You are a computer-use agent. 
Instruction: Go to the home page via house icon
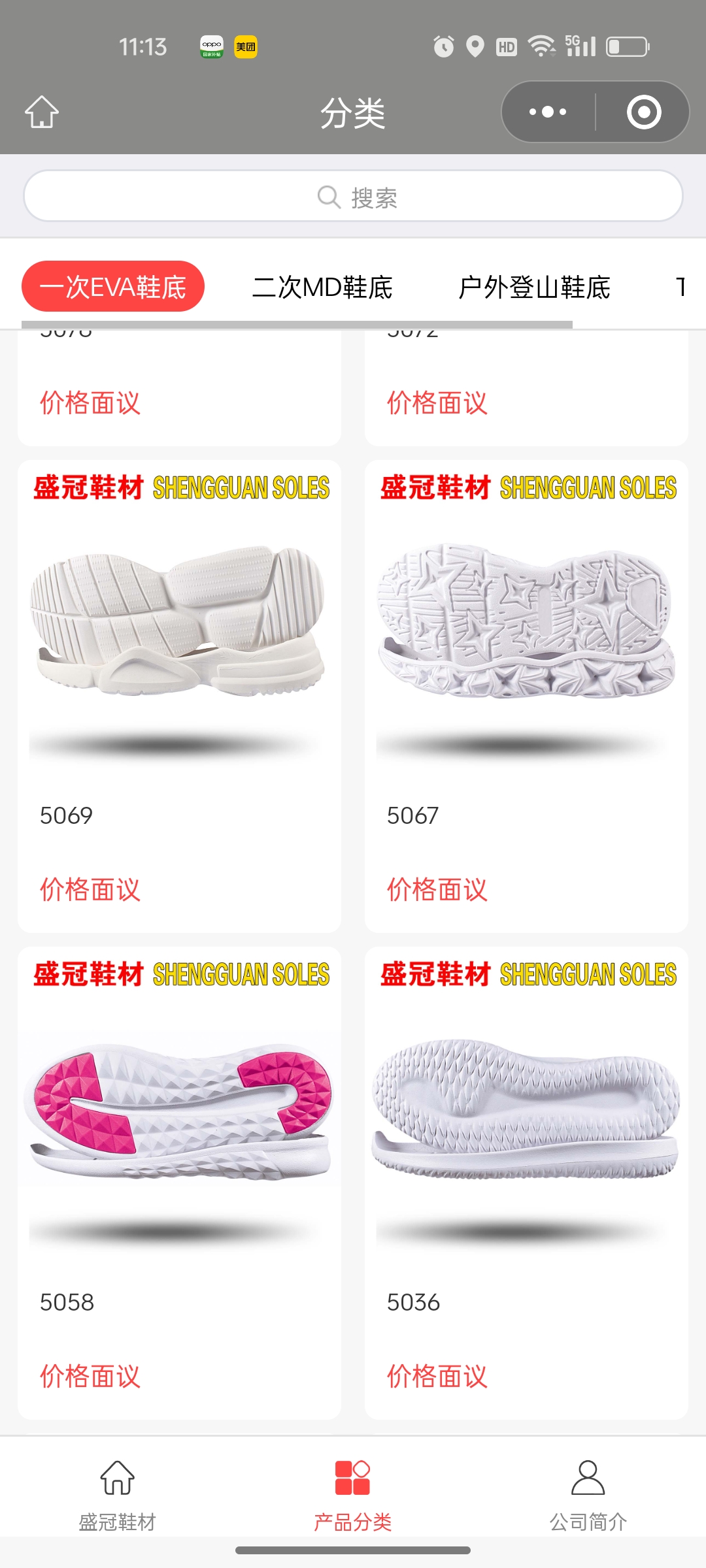(x=42, y=112)
